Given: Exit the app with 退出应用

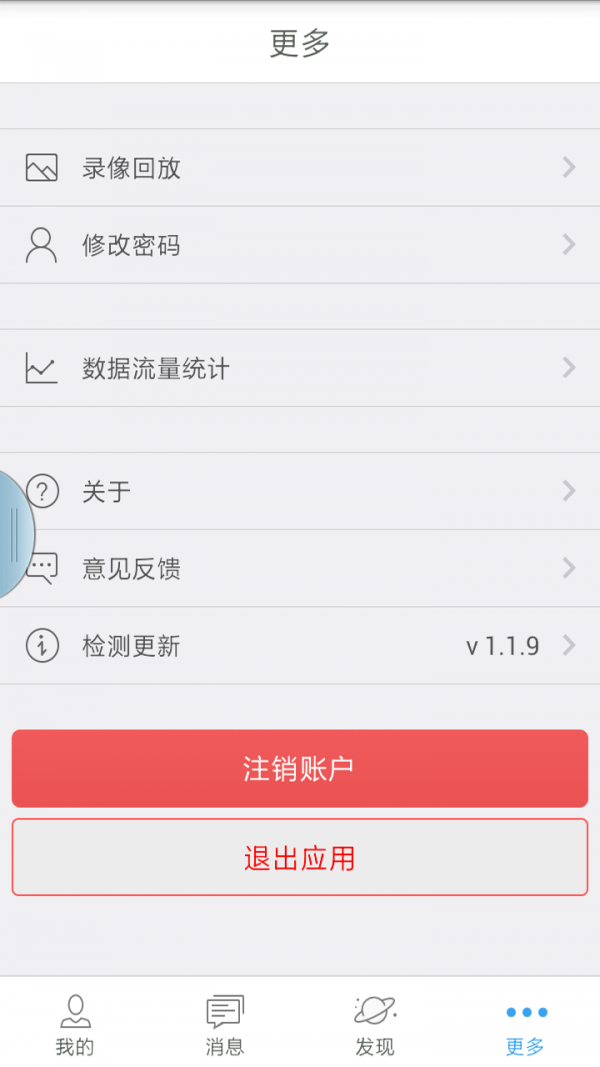Looking at the screenshot, I should [300, 857].
